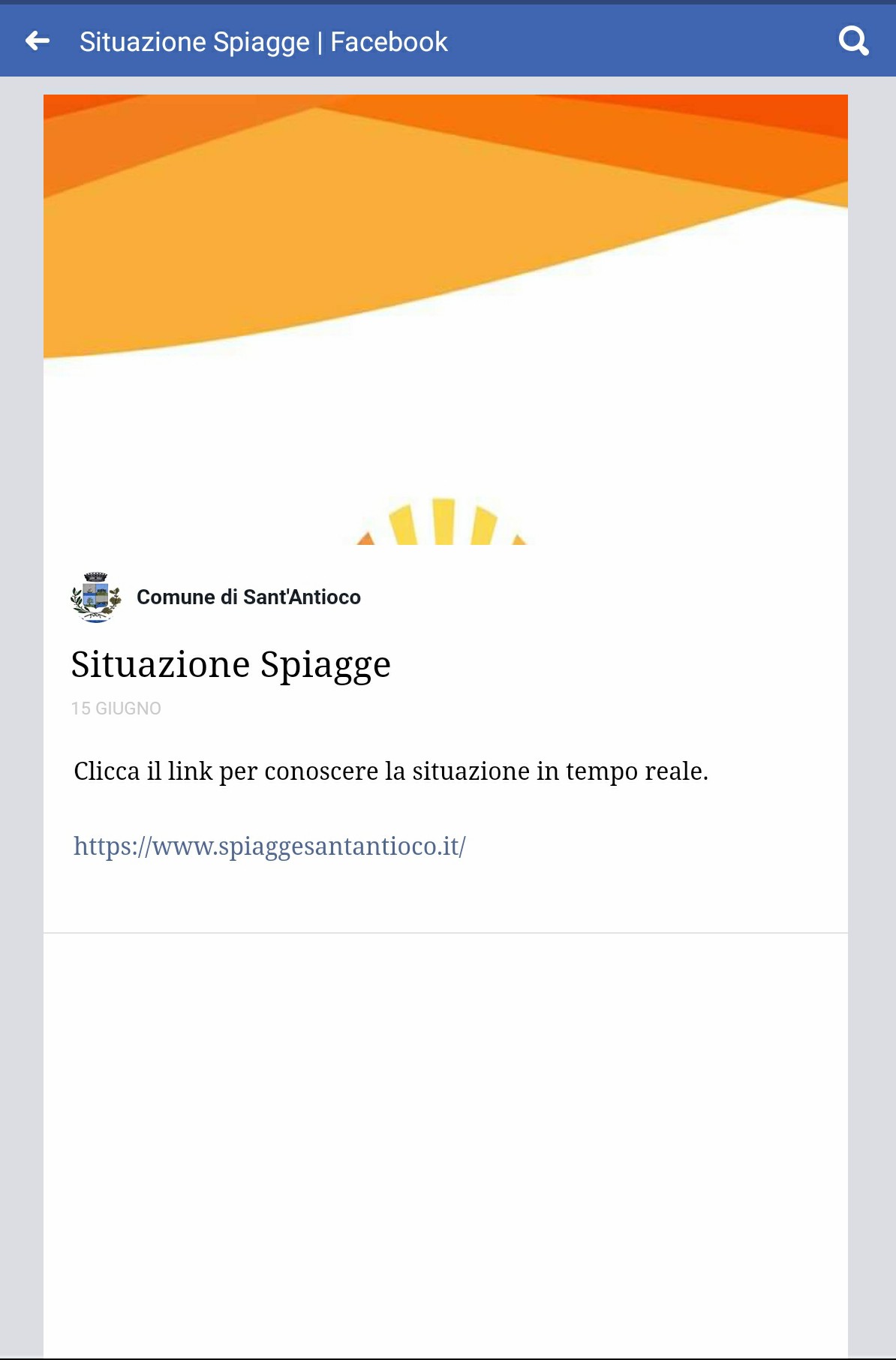
Task: Go back using the arrow
Action: click(38, 41)
